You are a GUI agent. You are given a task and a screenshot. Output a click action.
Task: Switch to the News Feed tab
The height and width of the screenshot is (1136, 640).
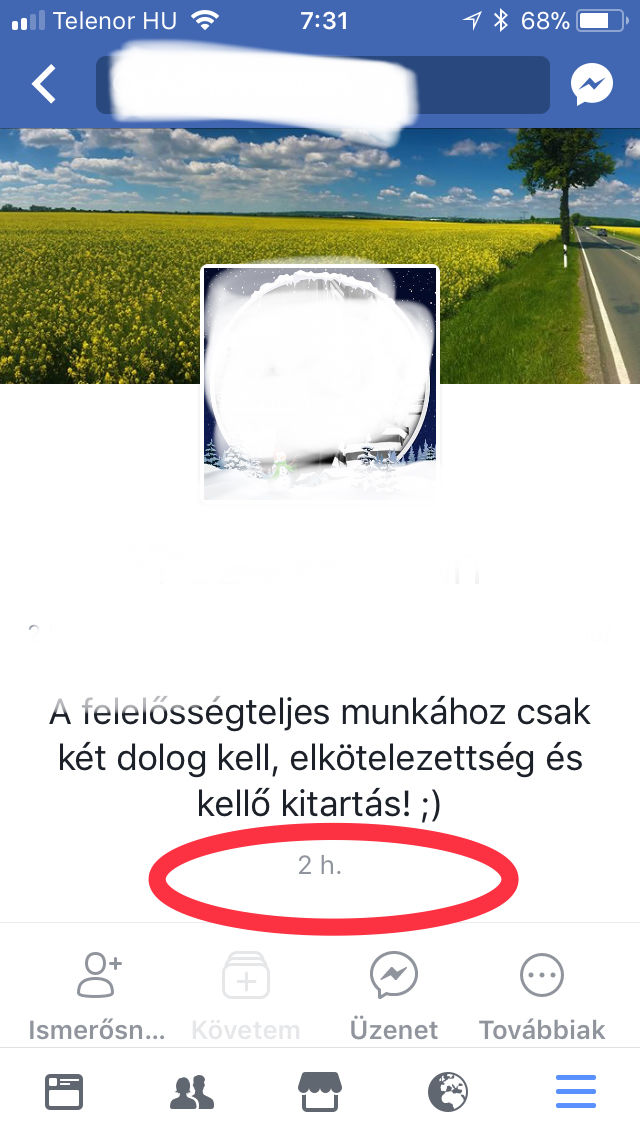[64, 1092]
